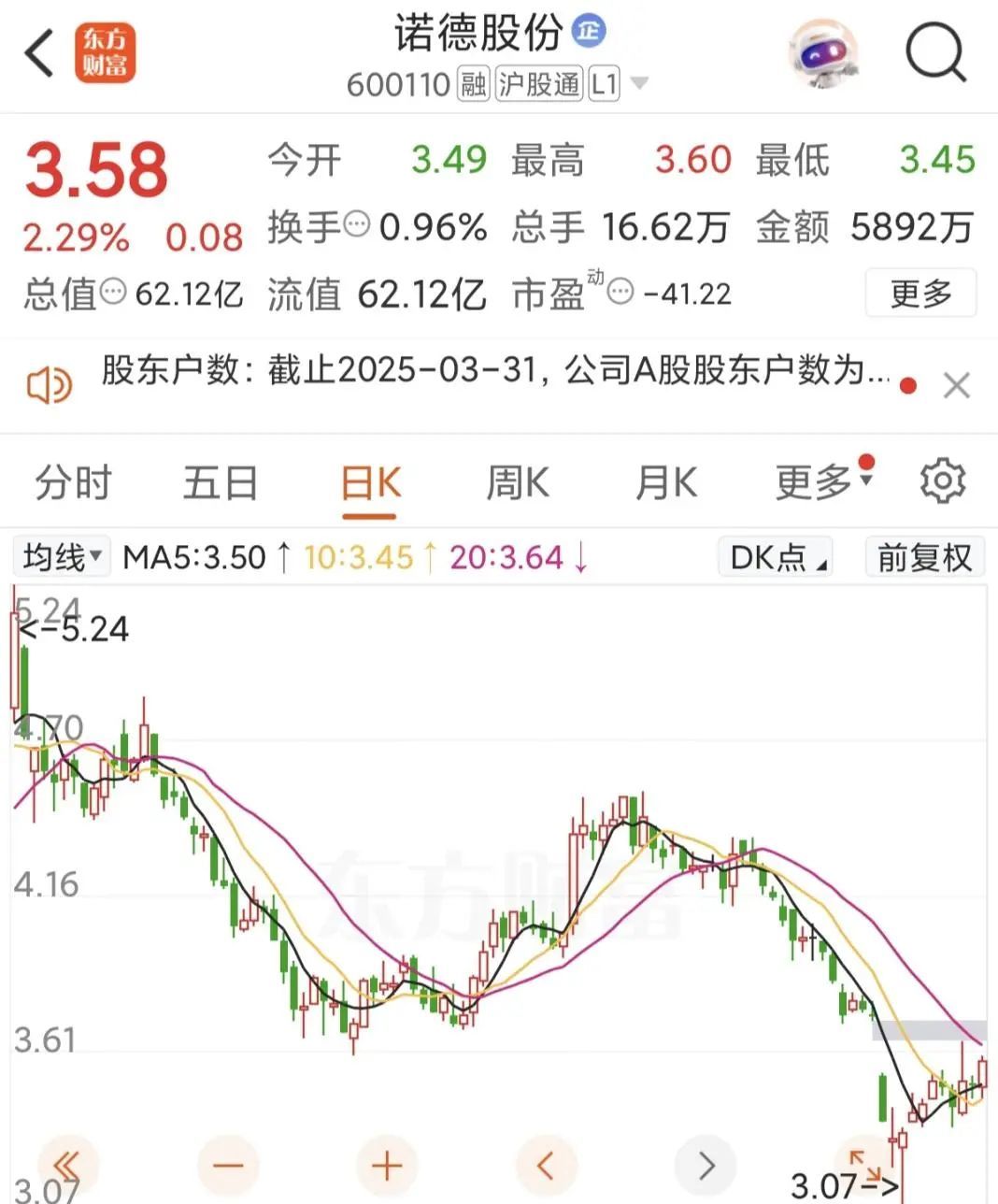
Task: Switch to the 分时 chart tab
Action: click(x=73, y=483)
